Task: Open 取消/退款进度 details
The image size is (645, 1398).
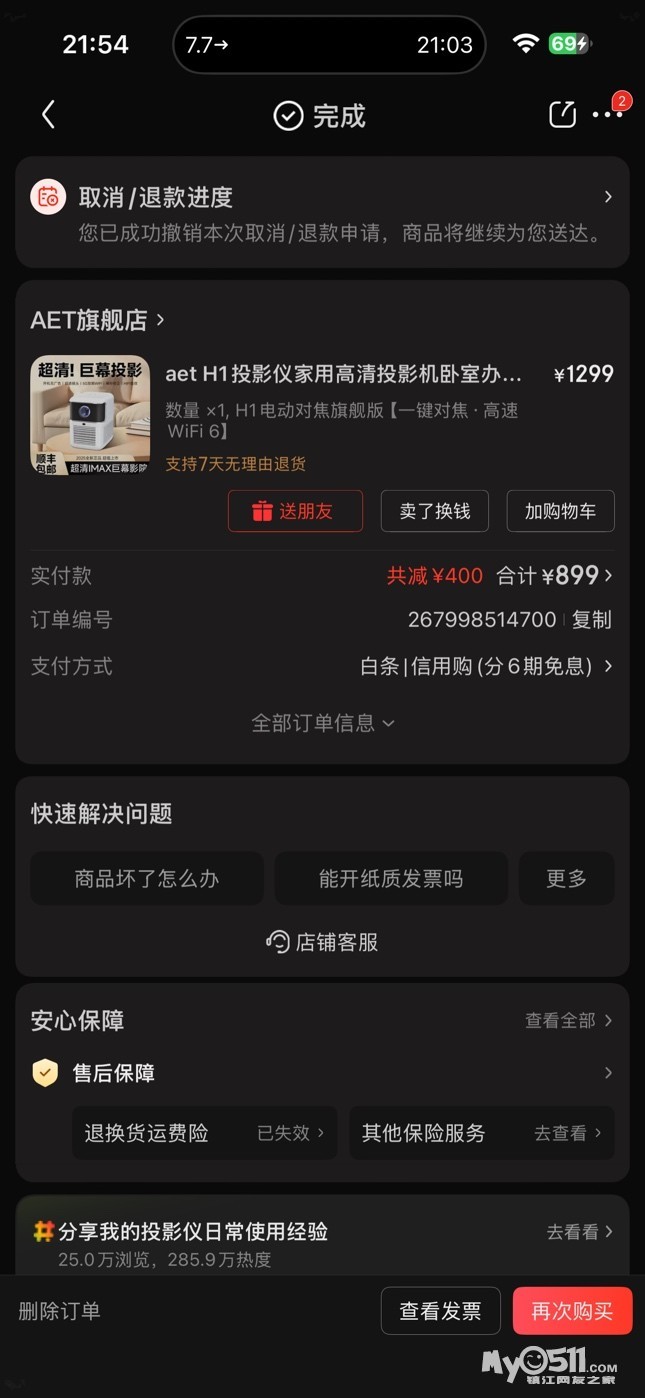Action: pyautogui.click(x=322, y=213)
